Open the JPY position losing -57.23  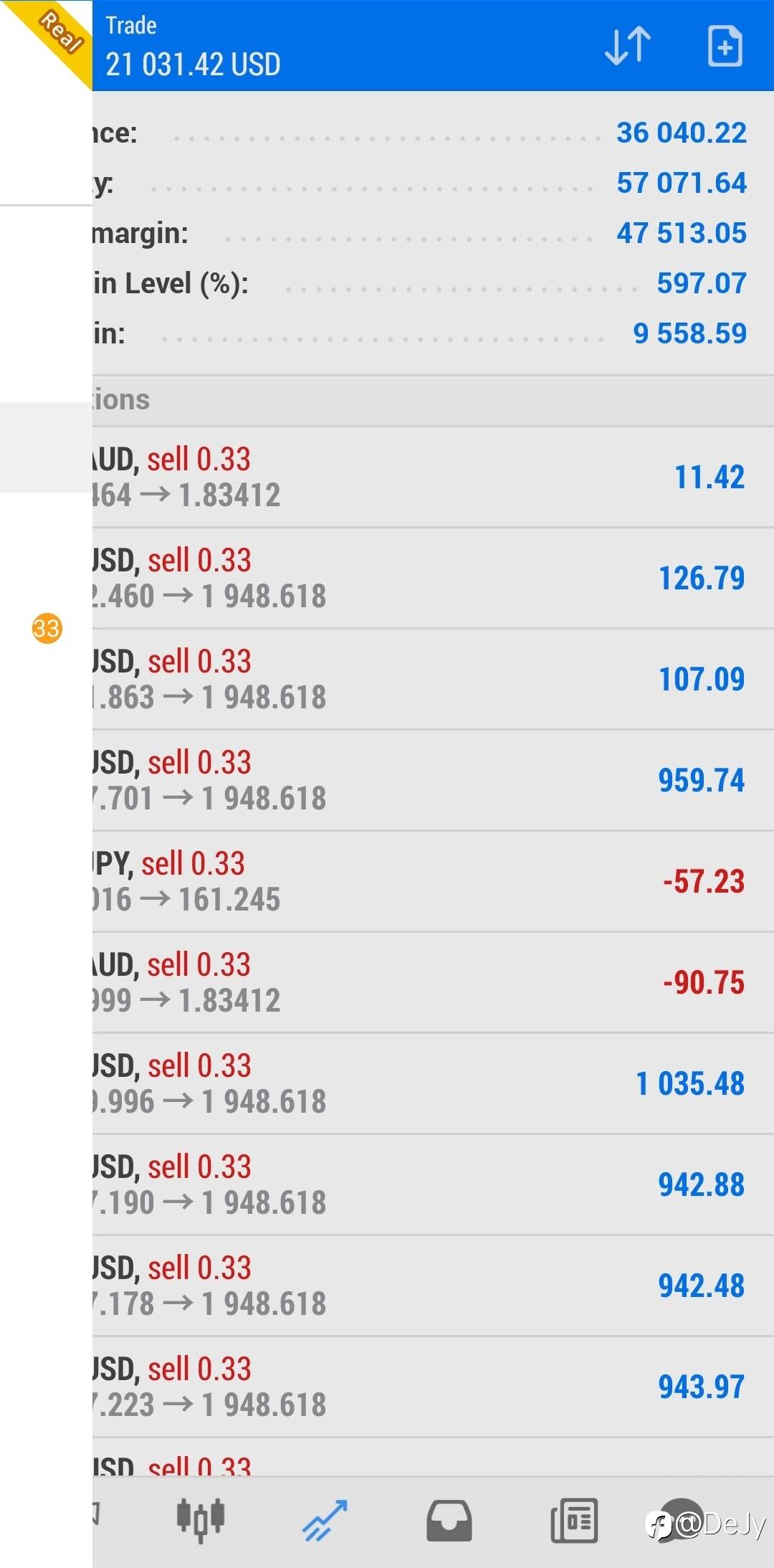point(433,882)
